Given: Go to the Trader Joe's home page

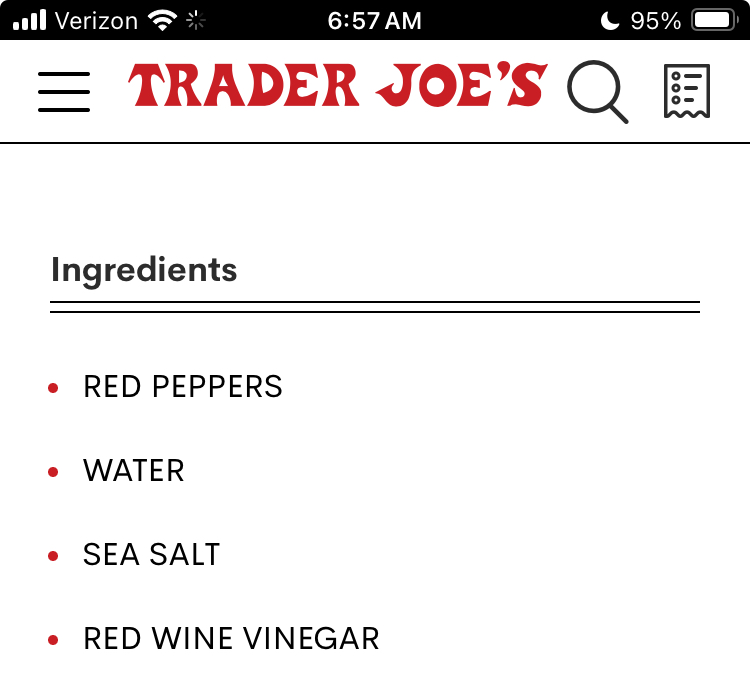Looking at the screenshot, I should point(338,86).
